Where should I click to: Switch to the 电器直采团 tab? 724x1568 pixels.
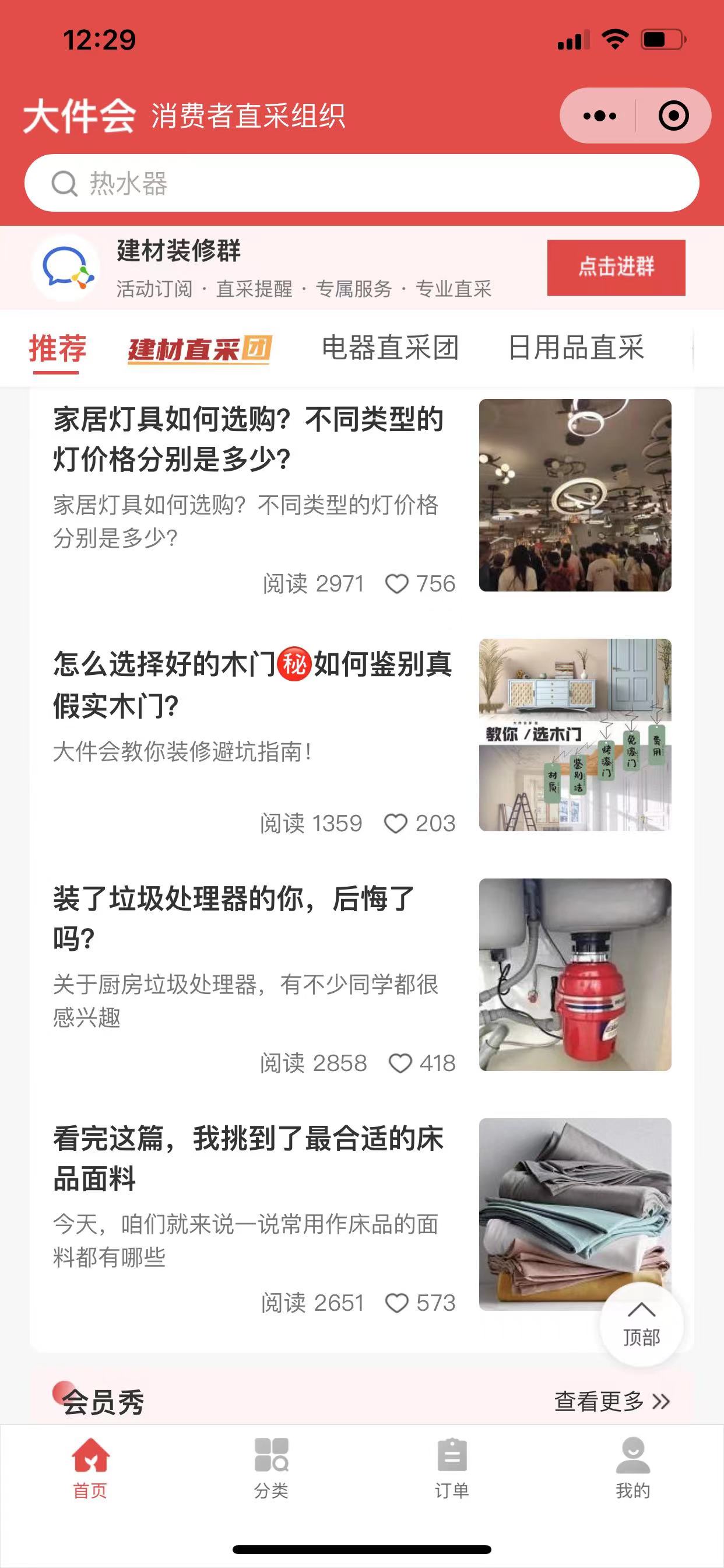pyautogui.click(x=390, y=348)
